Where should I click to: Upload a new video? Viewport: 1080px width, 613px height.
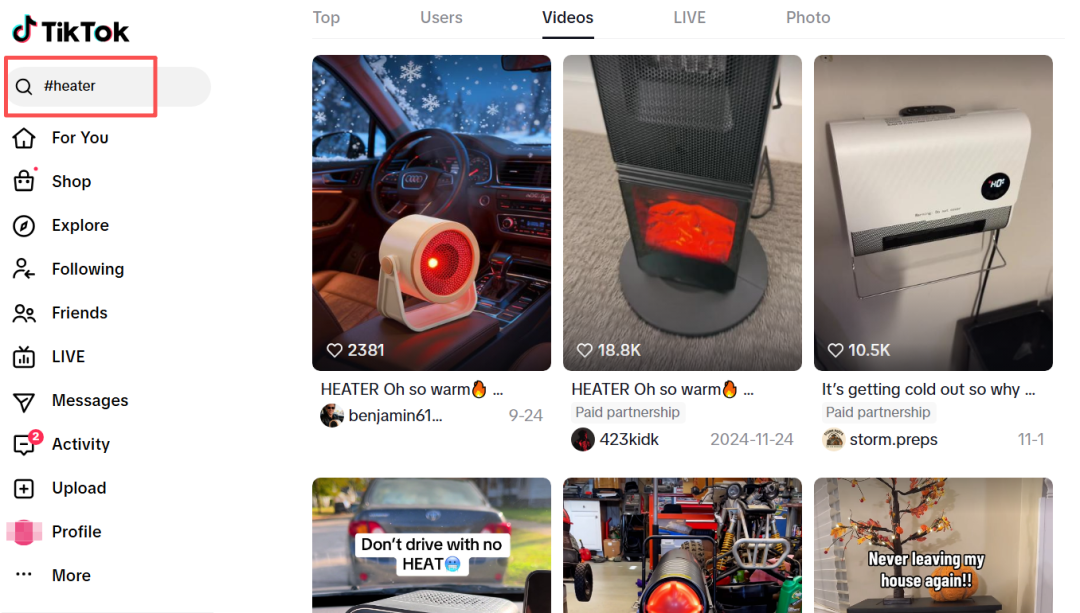[78, 488]
